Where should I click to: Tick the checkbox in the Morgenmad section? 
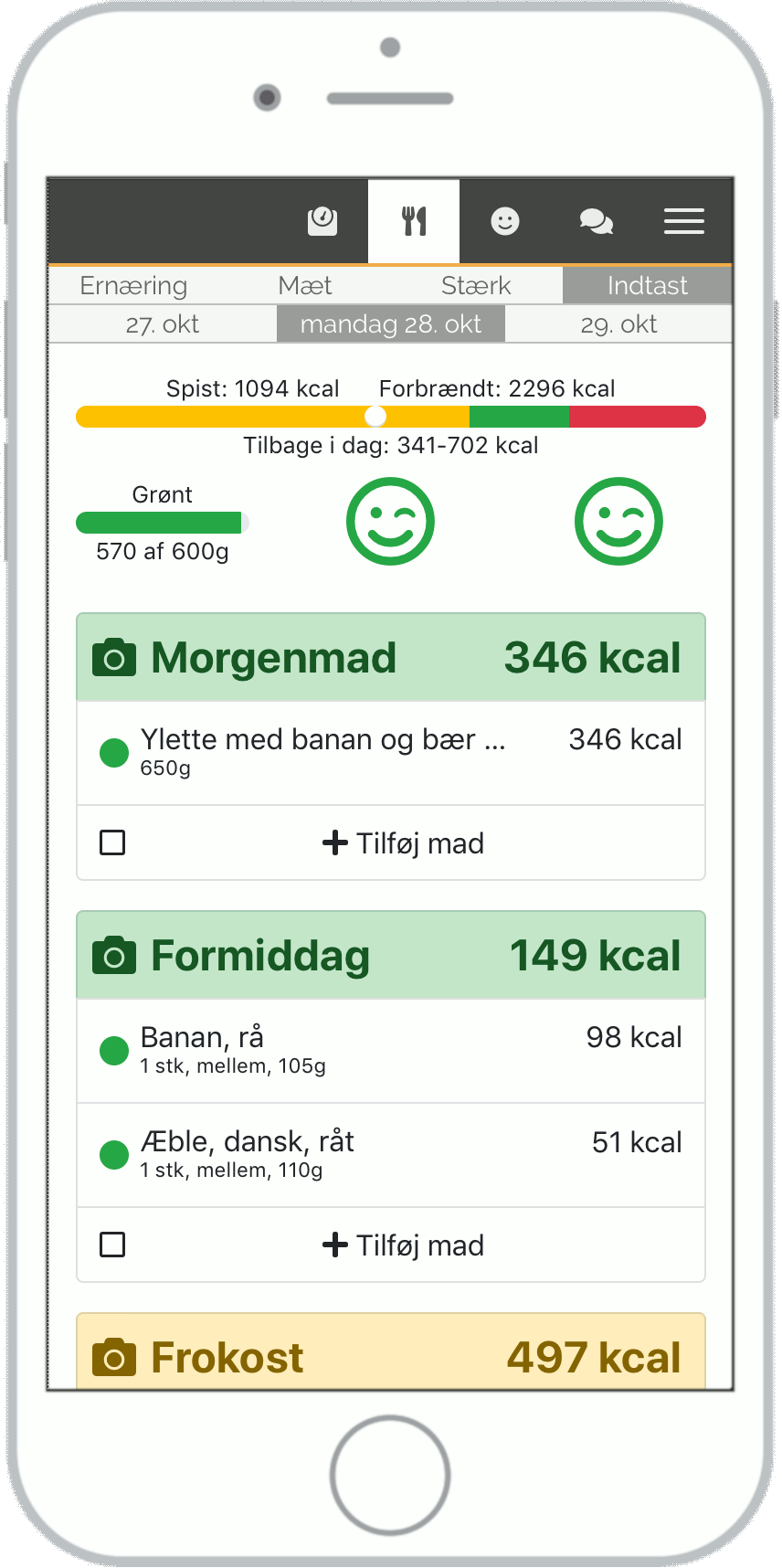pyautogui.click(x=111, y=842)
